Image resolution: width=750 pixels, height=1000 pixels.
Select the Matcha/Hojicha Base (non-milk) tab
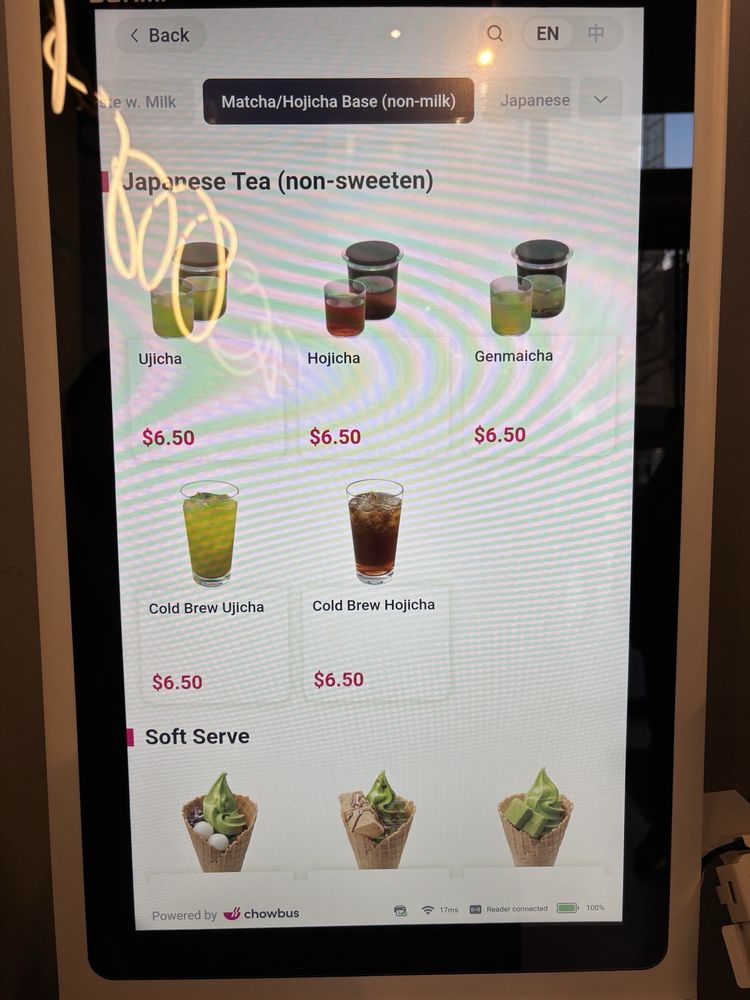pos(338,101)
